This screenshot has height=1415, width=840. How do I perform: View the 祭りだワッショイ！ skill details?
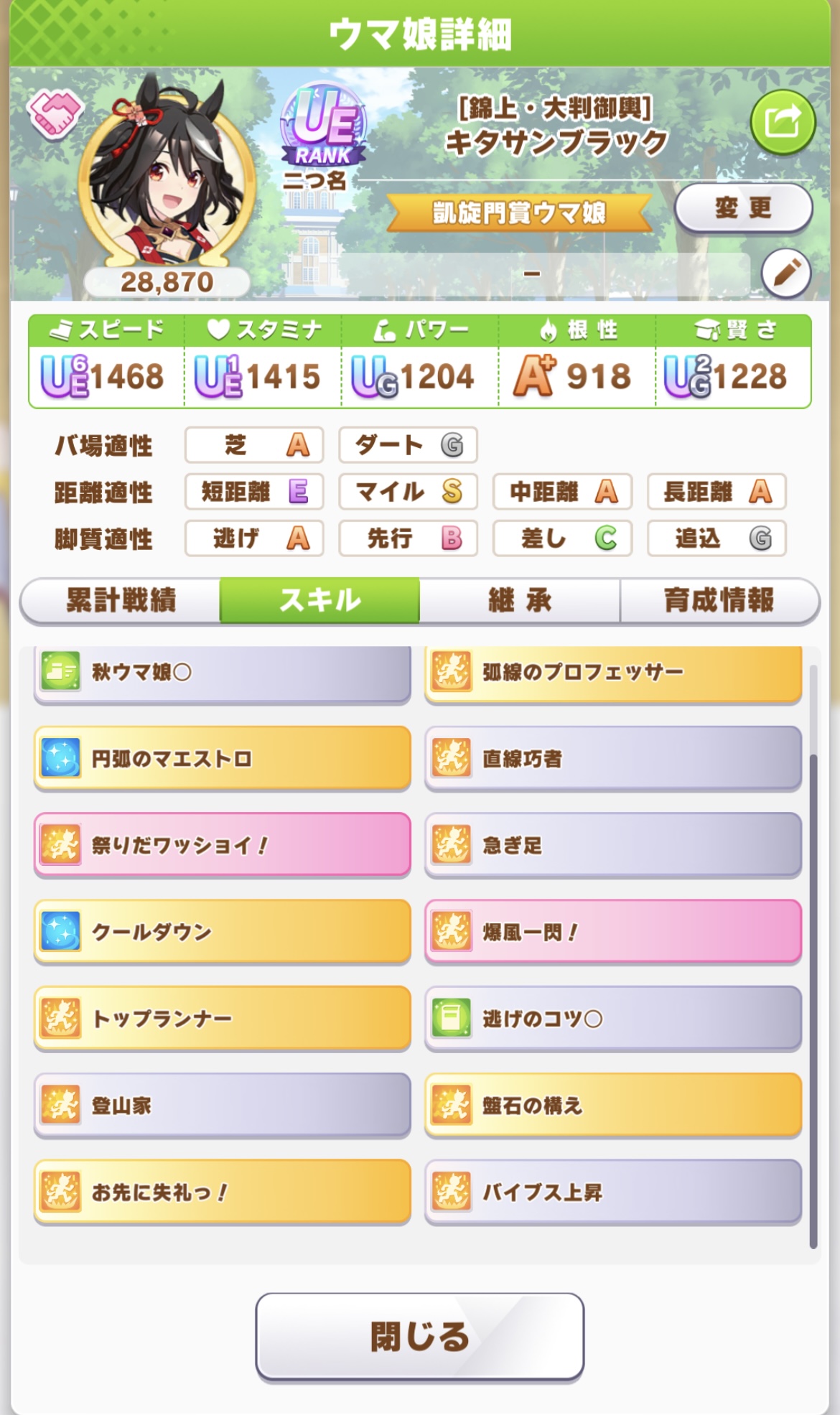222,845
